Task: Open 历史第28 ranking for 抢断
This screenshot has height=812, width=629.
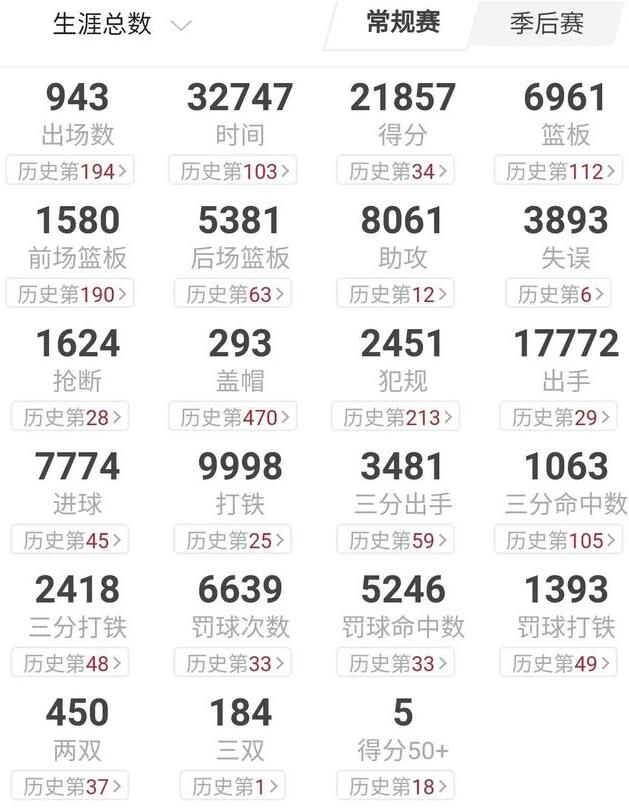Action: (70, 417)
